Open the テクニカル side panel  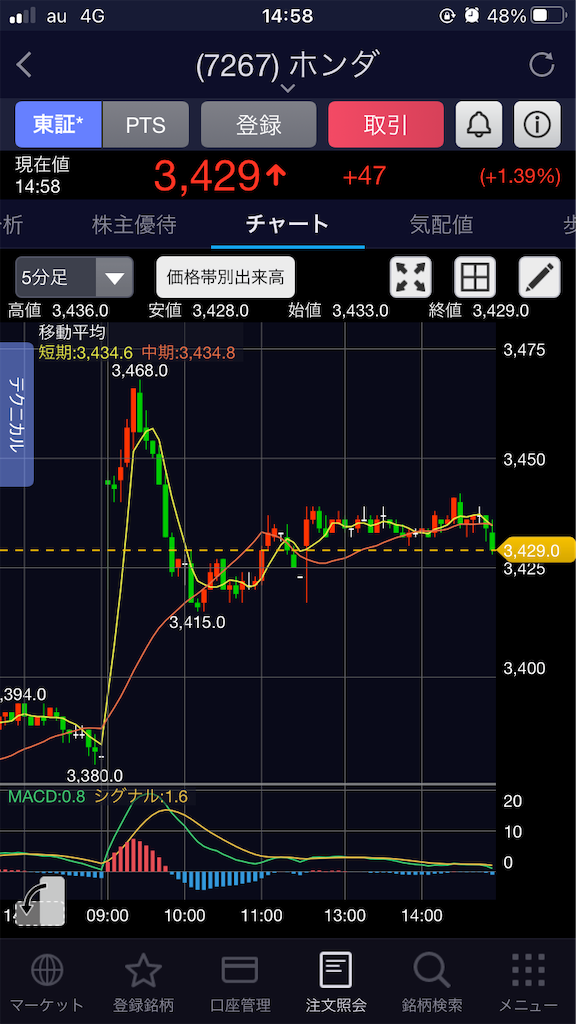(16, 414)
